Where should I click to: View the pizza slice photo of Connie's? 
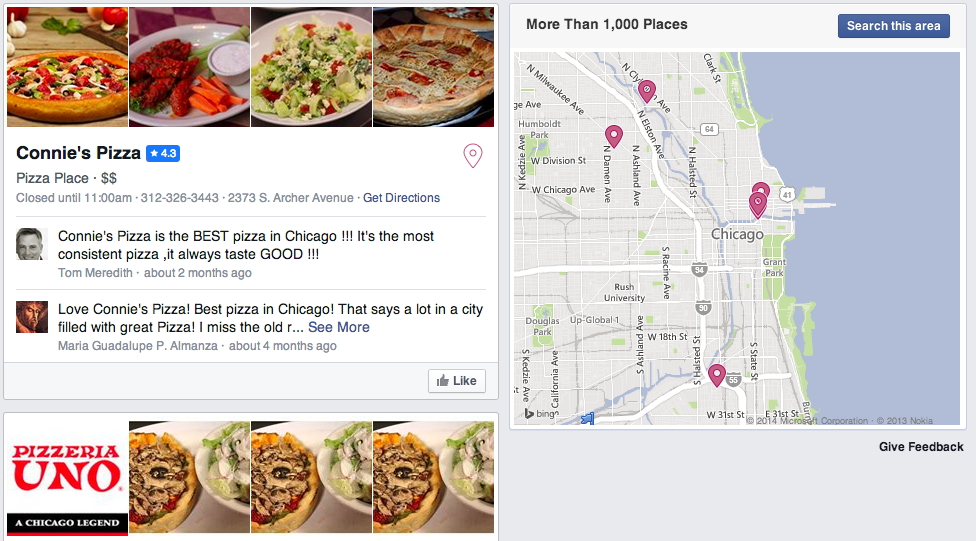tap(433, 66)
